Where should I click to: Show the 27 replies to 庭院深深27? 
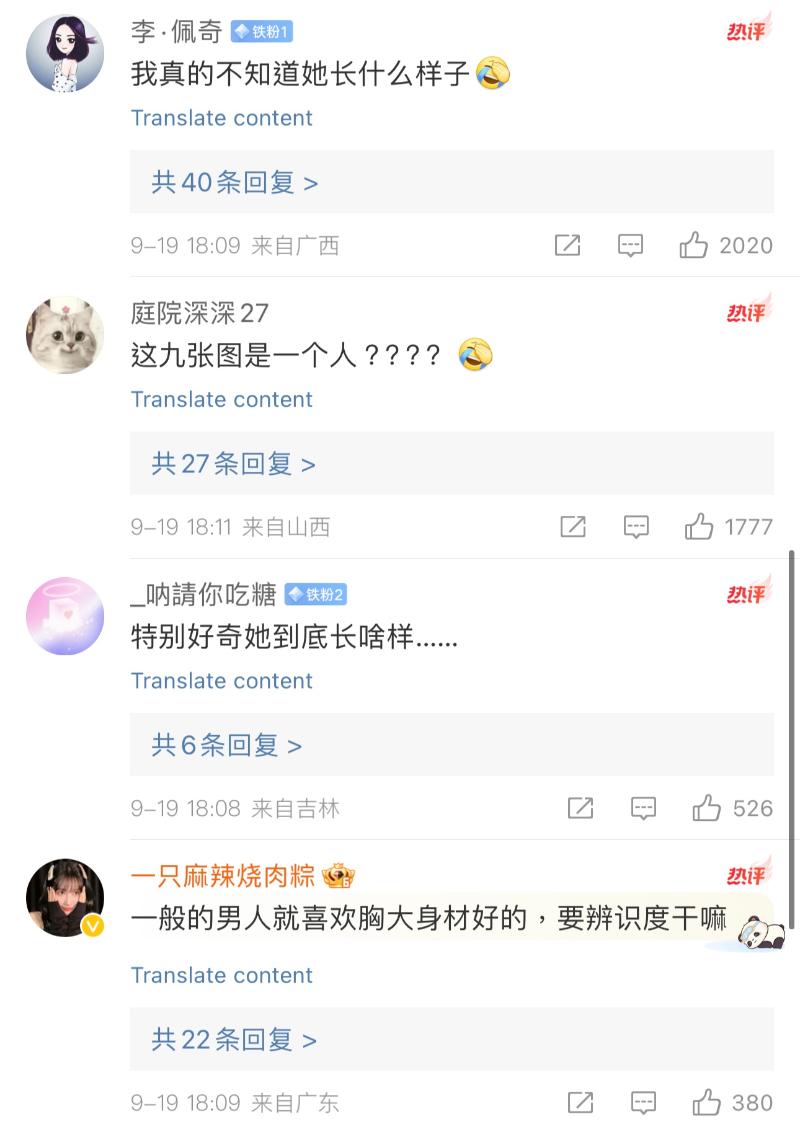[233, 464]
